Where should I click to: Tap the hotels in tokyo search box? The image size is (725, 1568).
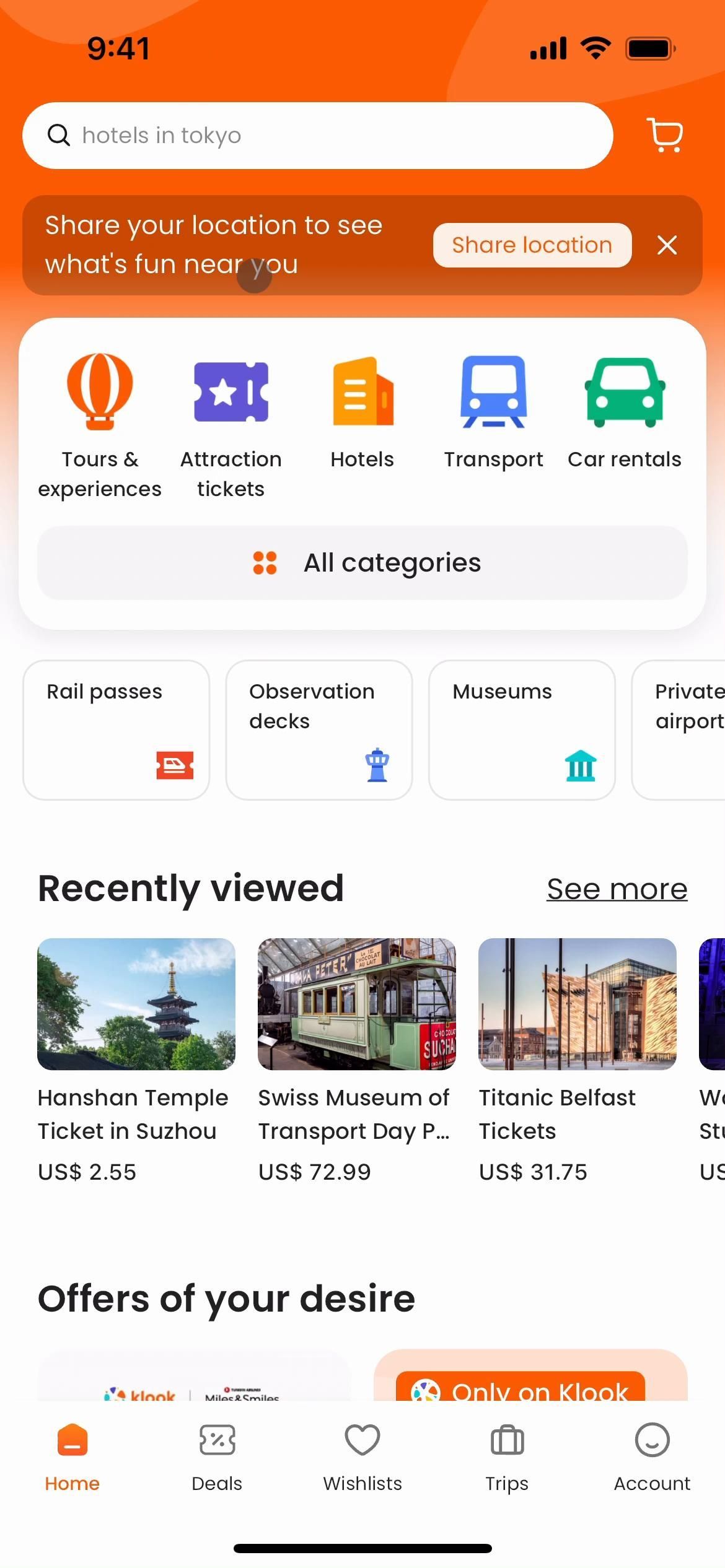pos(317,135)
